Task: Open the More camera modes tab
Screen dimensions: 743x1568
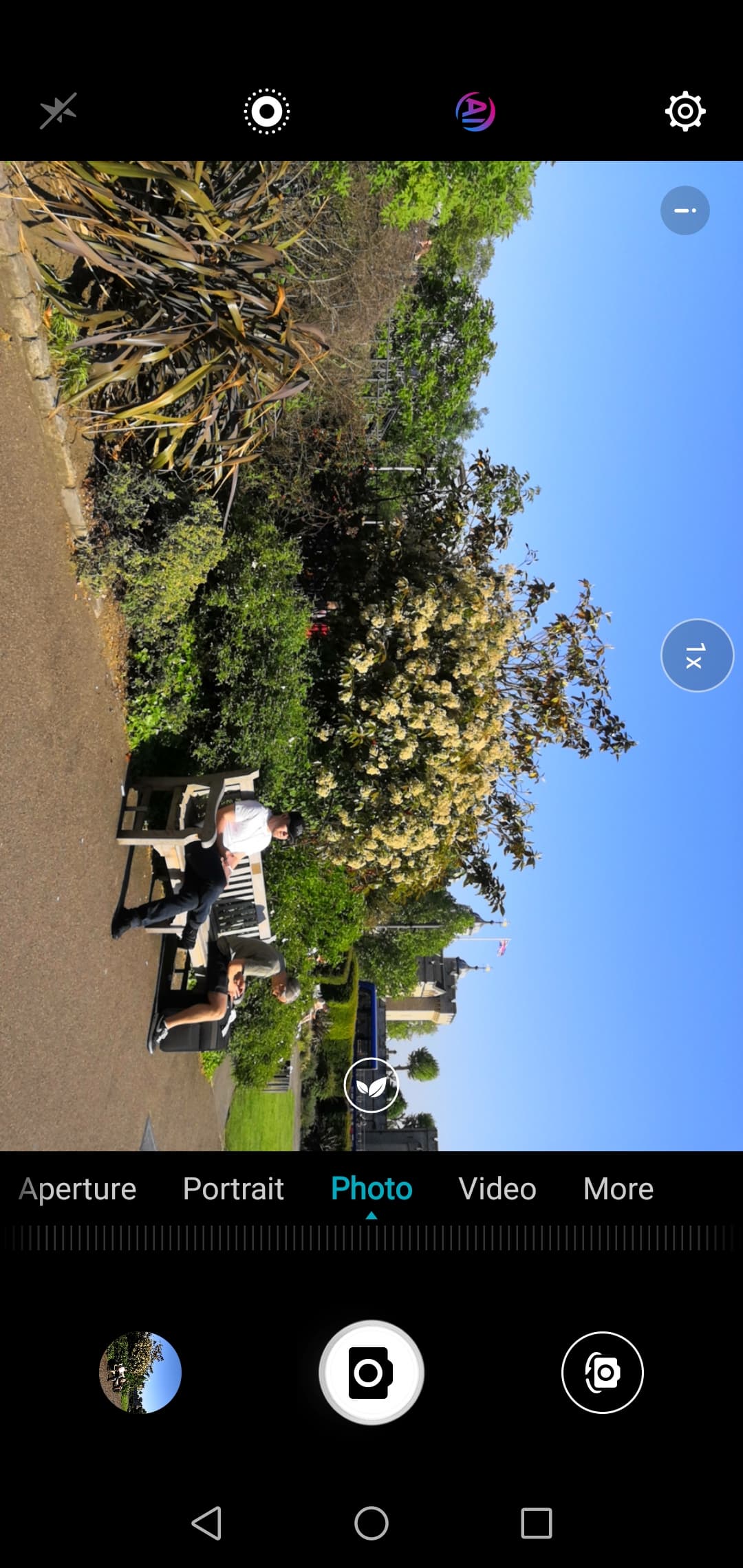Action: [x=618, y=1189]
